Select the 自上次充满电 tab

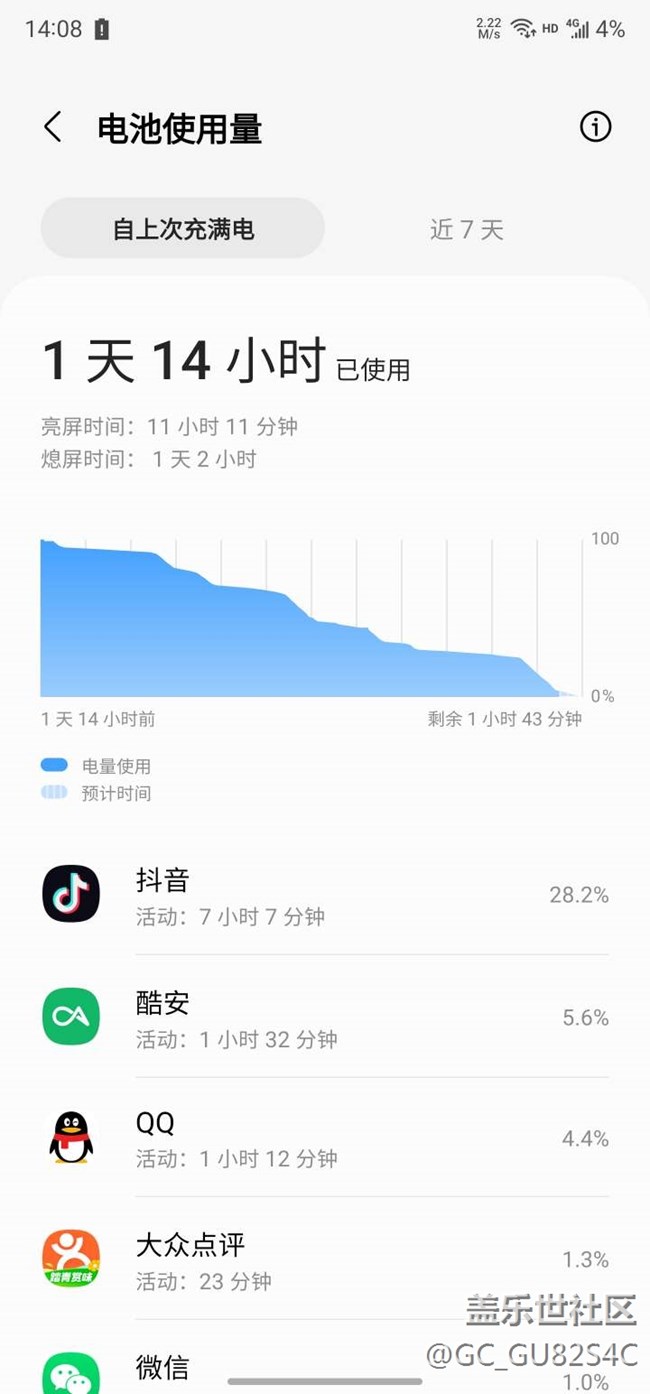[x=183, y=229]
